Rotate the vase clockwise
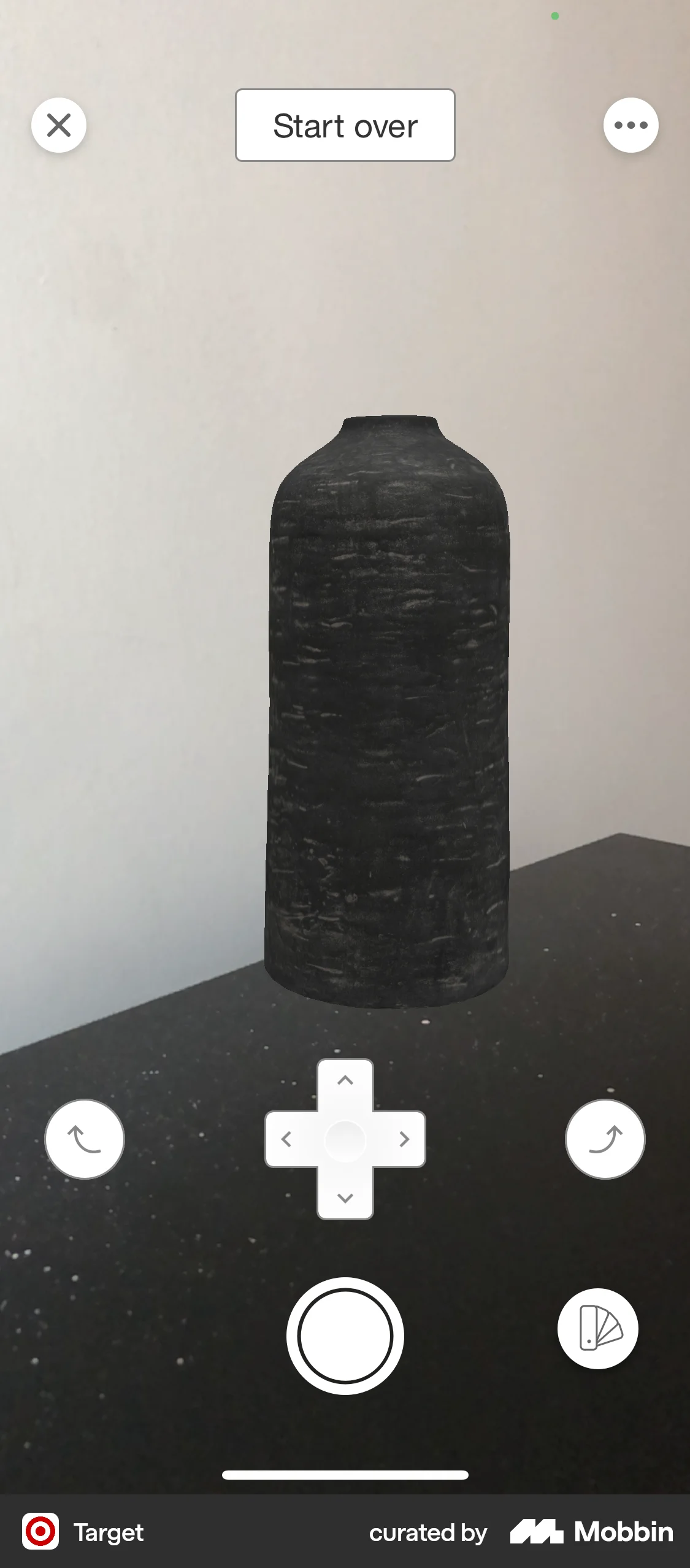 [x=605, y=1138]
